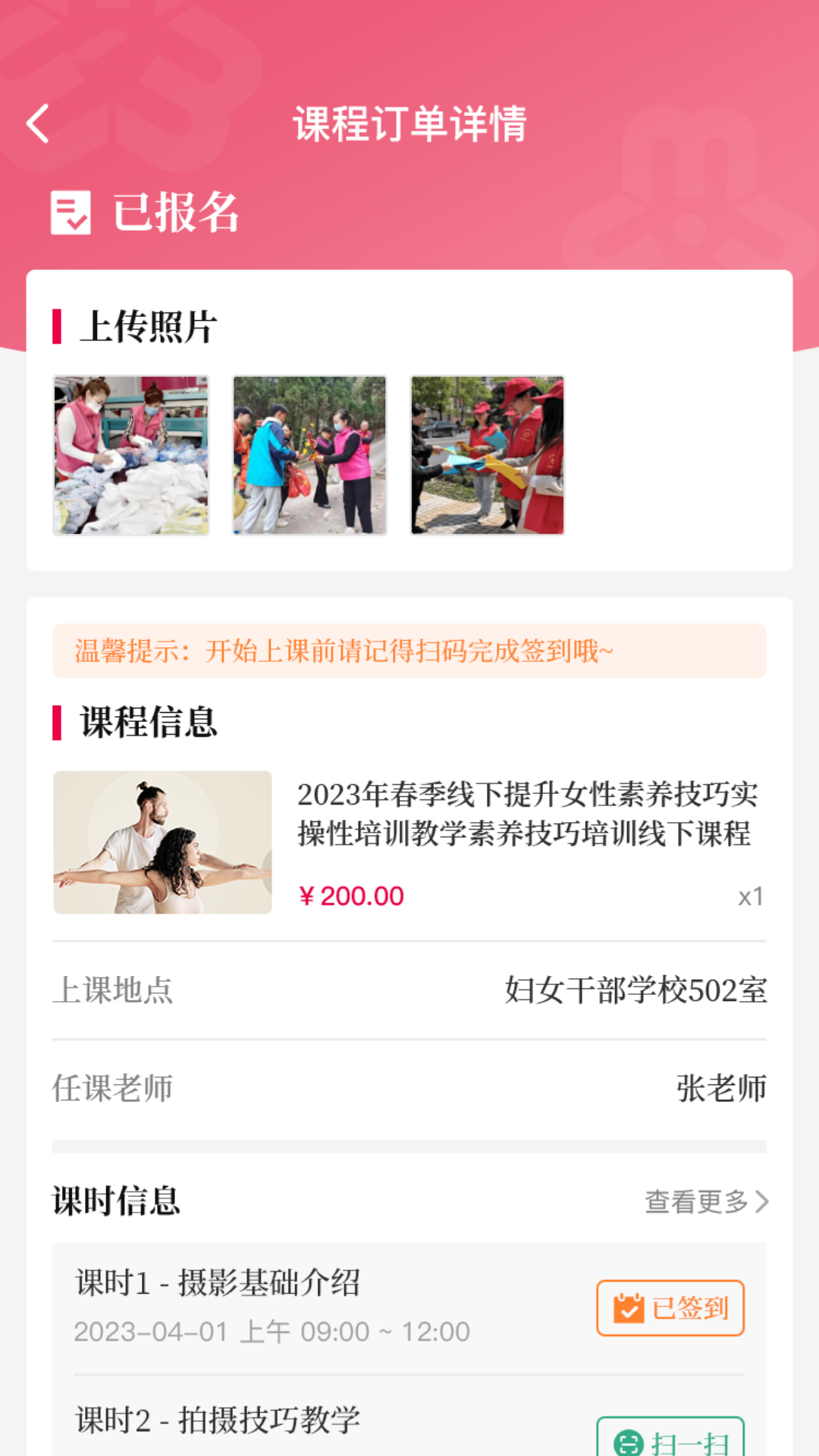Tap the 已签到 button for 课时1
This screenshot has height=1456, width=819.
point(670,1307)
